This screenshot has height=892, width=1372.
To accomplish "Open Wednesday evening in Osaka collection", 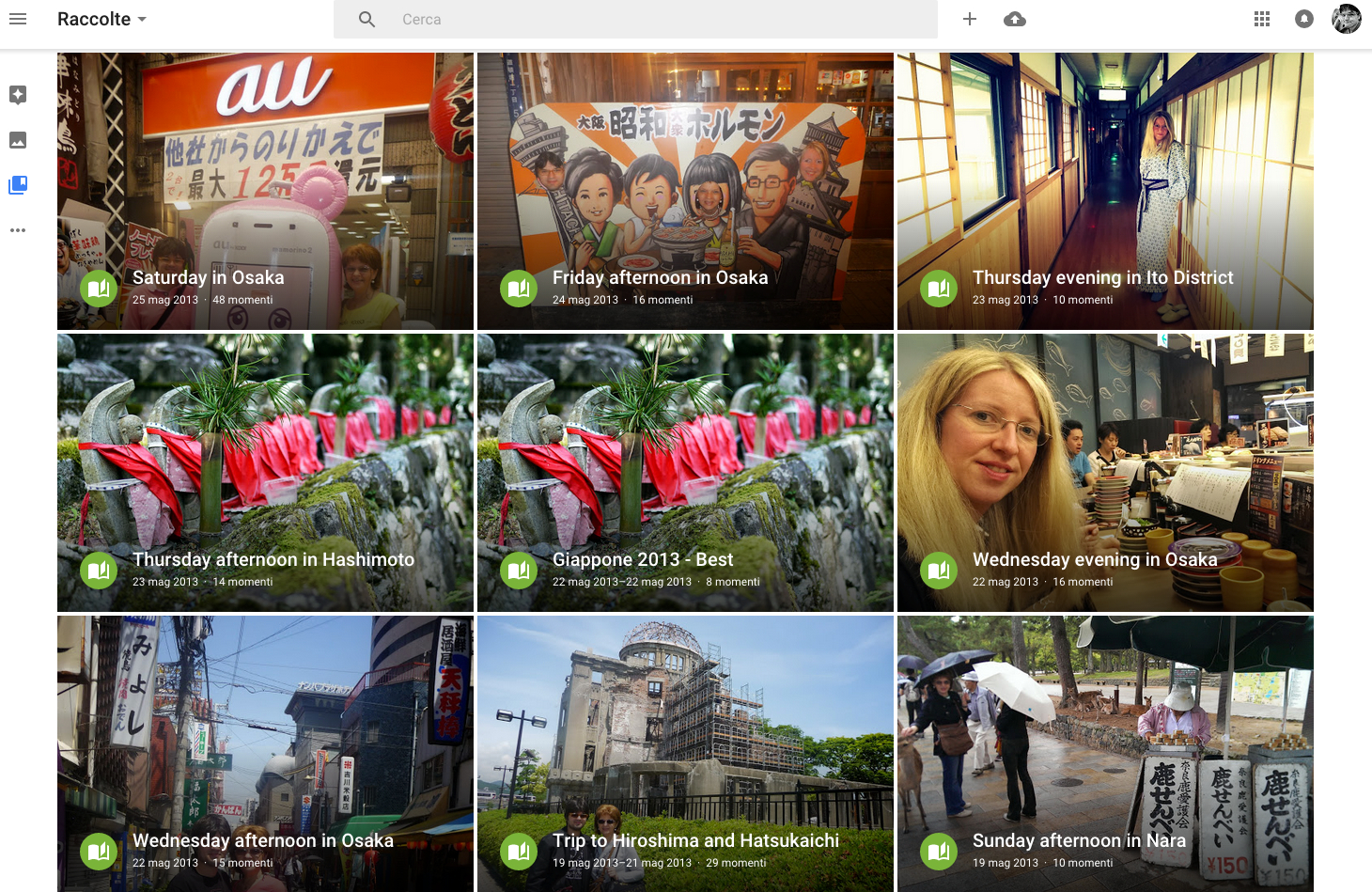I will click(x=1105, y=473).
